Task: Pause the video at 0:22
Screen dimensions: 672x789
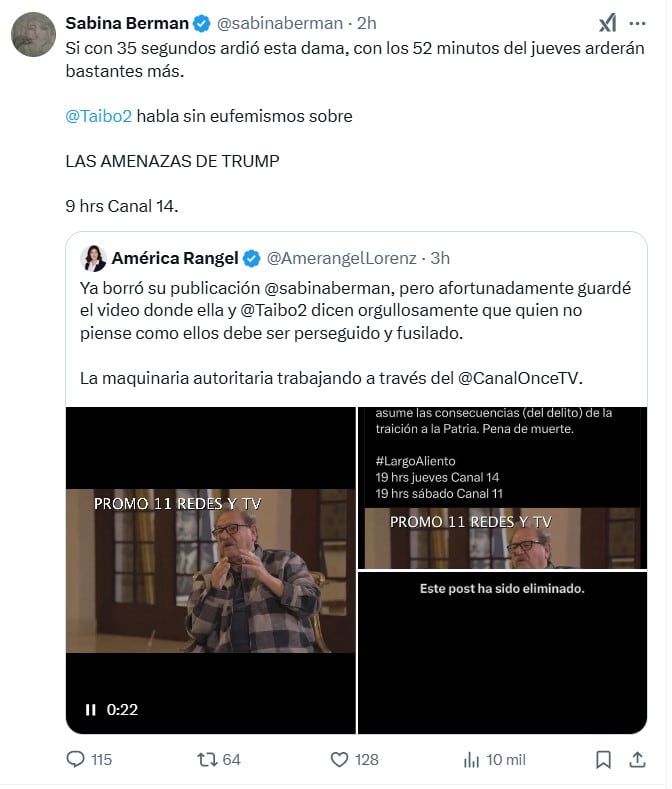Action: (91, 709)
